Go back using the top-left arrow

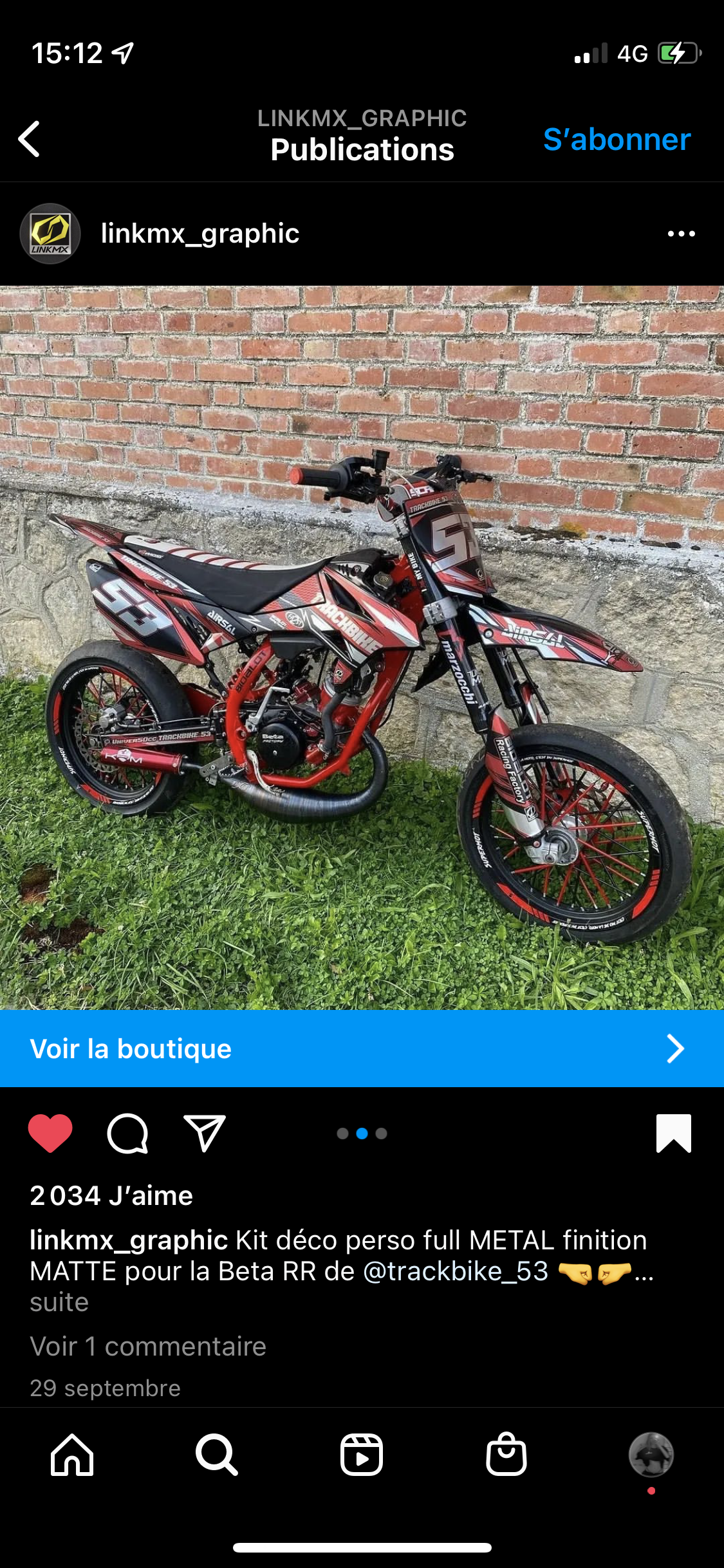pyautogui.click(x=30, y=139)
